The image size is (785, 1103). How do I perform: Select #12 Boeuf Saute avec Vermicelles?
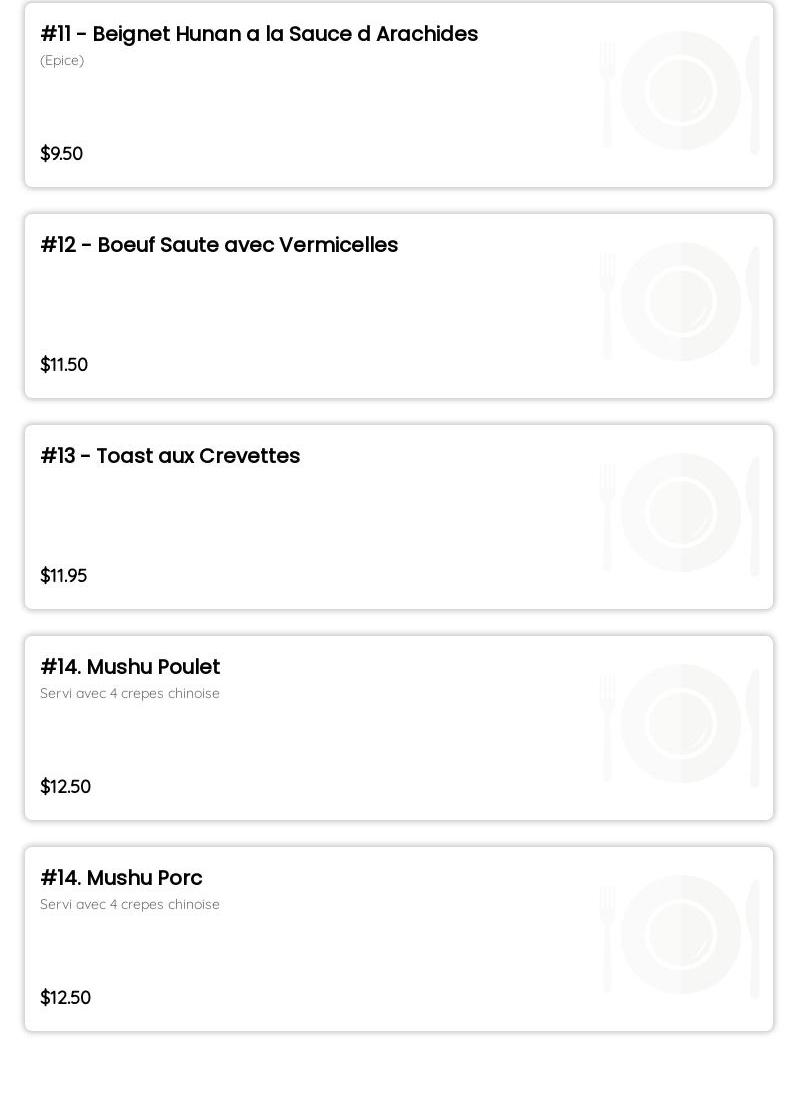[398, 306]
